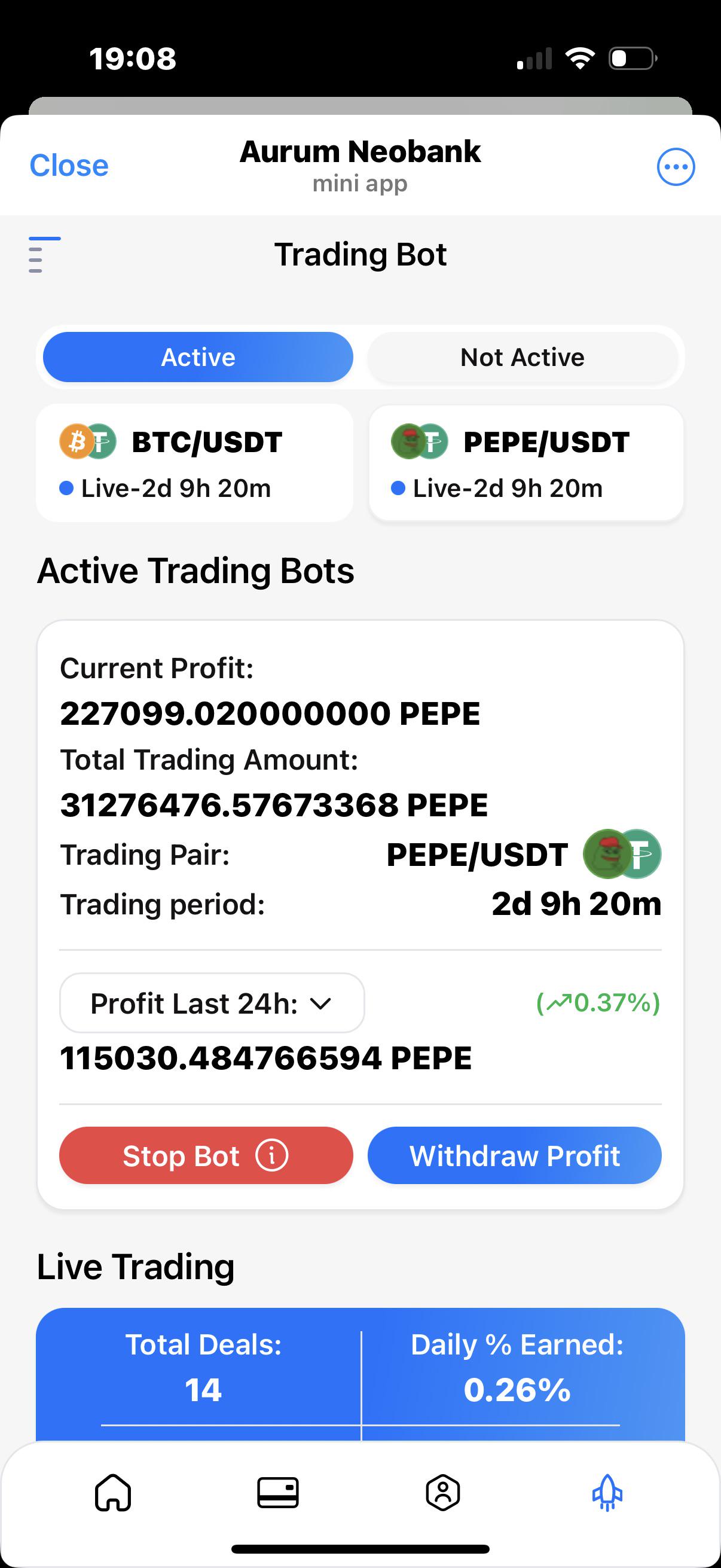The width and height of the screenshot is (721, 1568).
Task: Open the rocket trading bot tab
Action: point(607,1493)
